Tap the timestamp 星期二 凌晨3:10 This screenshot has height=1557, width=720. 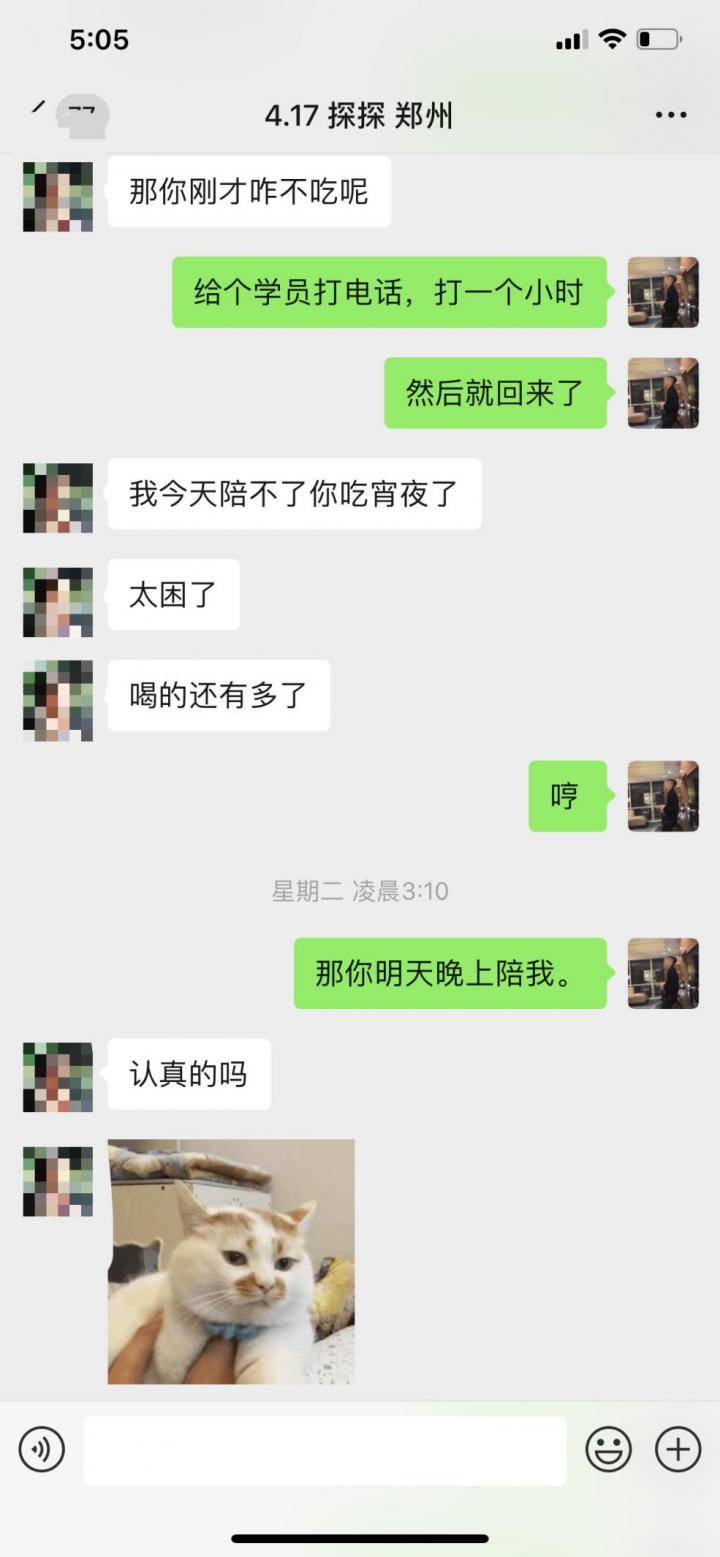362,891
